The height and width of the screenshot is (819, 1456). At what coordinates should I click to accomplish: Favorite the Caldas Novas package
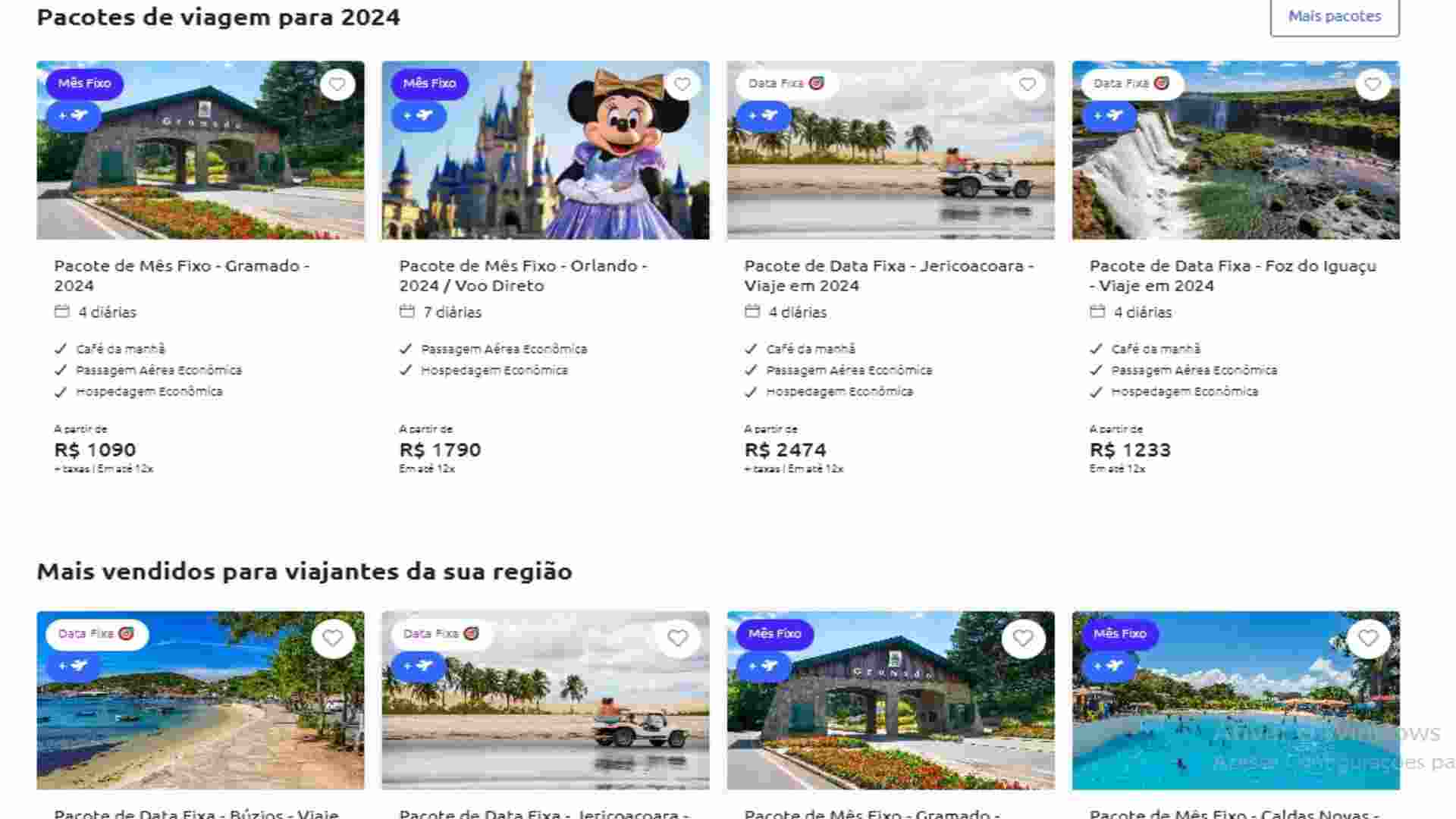(x=1368, y=639)
